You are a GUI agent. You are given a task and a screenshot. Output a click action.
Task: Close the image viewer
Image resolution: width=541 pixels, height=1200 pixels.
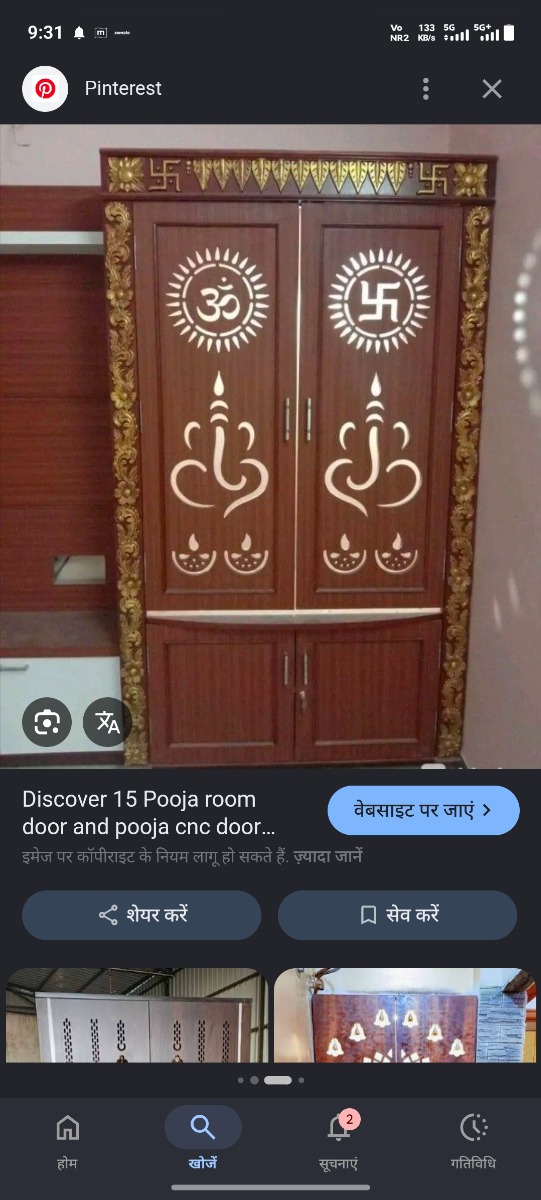coord(492,89)
